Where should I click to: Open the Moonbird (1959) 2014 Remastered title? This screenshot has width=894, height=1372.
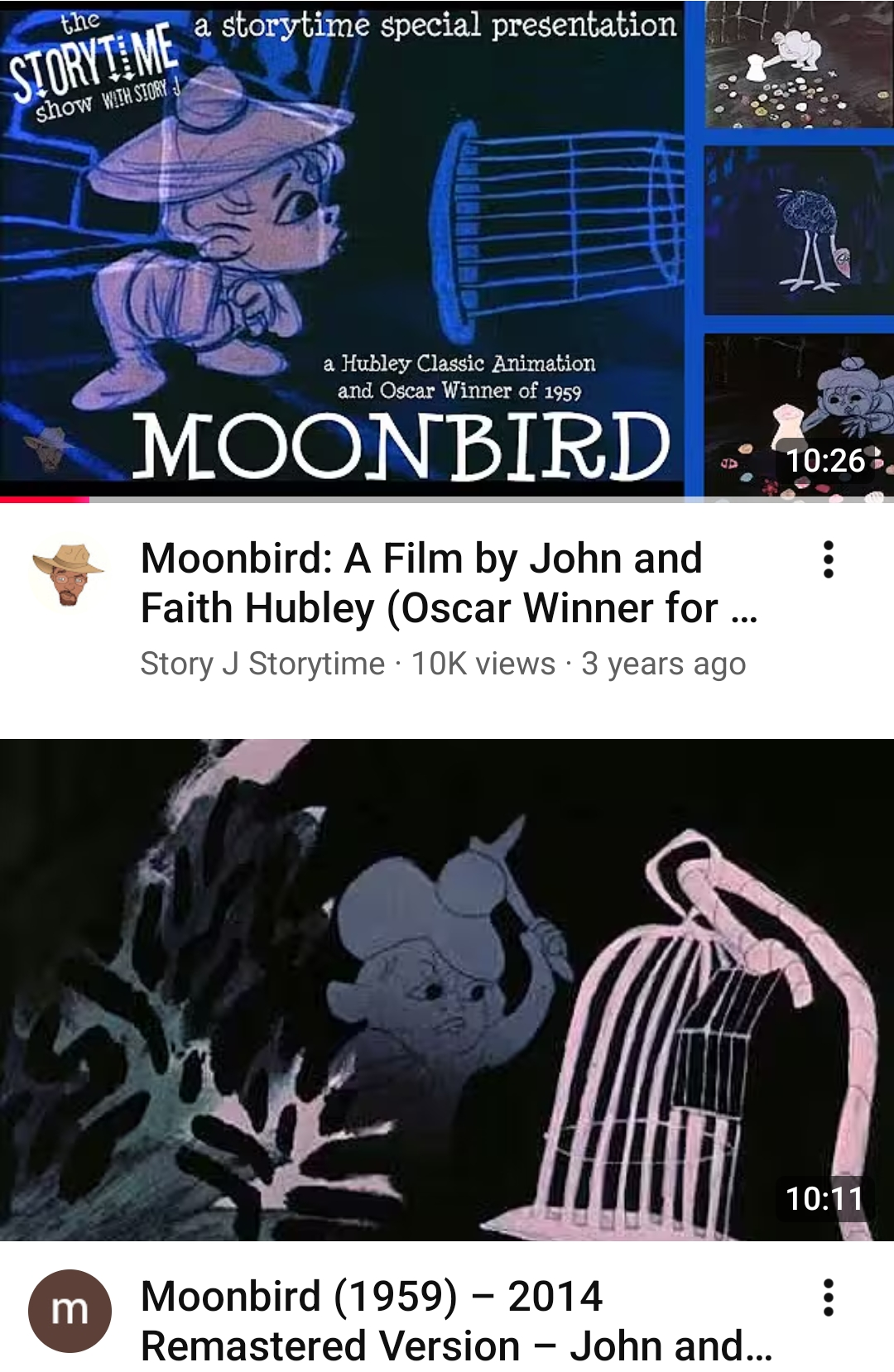click(x=455, y=1321)
